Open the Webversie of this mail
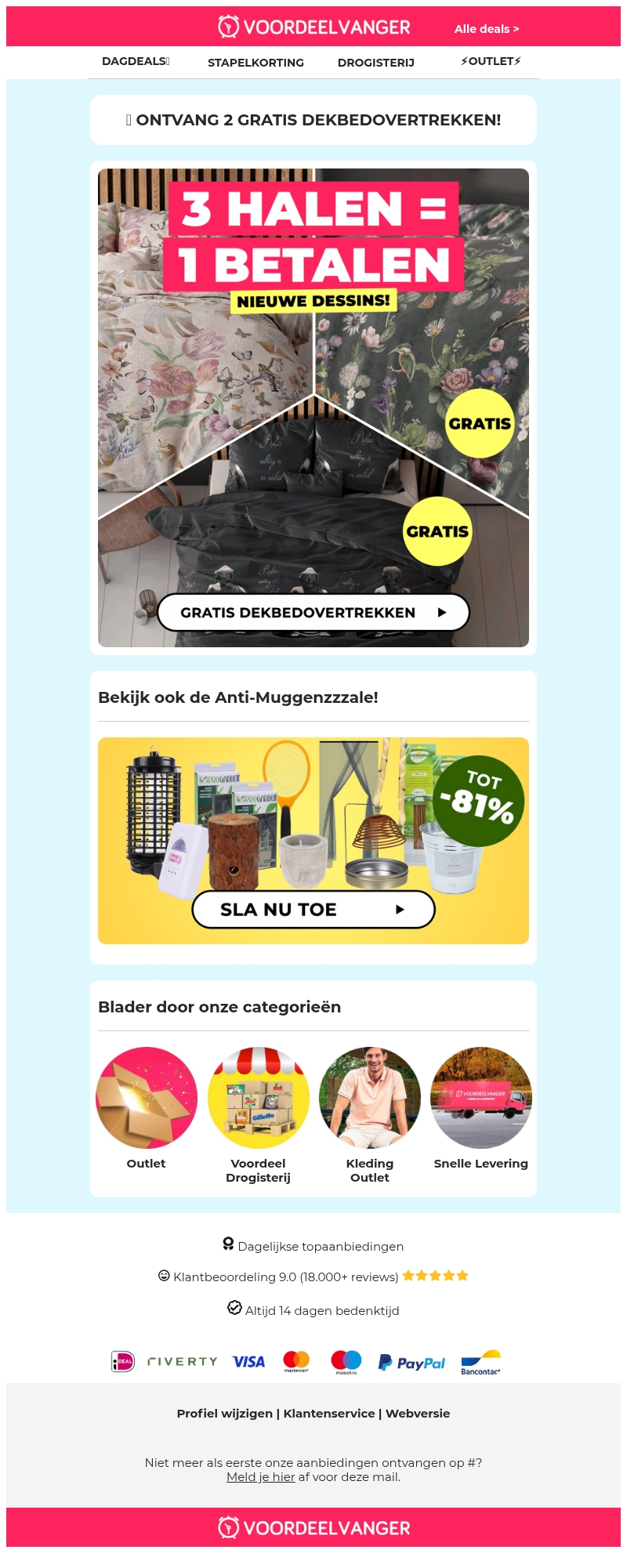 [x=417, y=1414]
